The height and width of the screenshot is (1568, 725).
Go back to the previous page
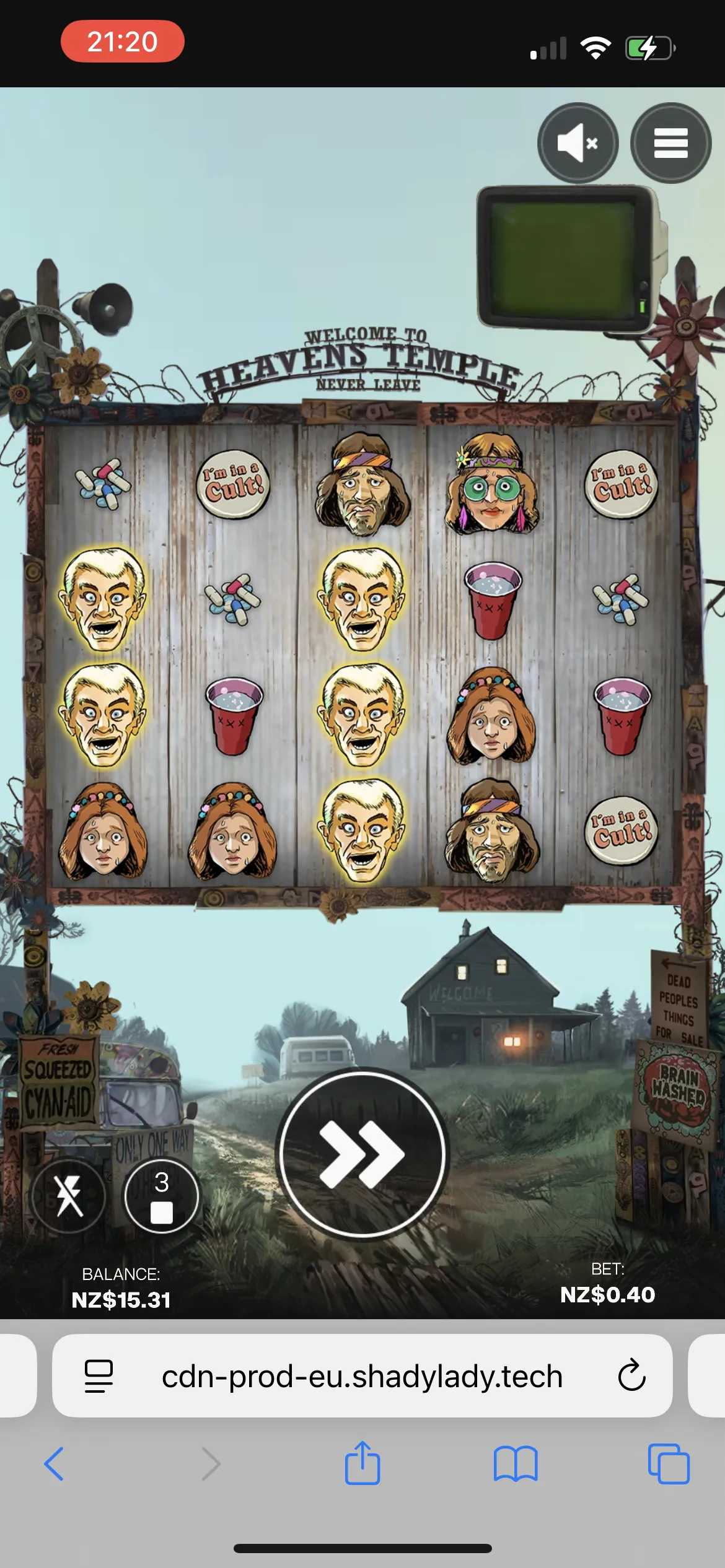(x=55, y=1464)
